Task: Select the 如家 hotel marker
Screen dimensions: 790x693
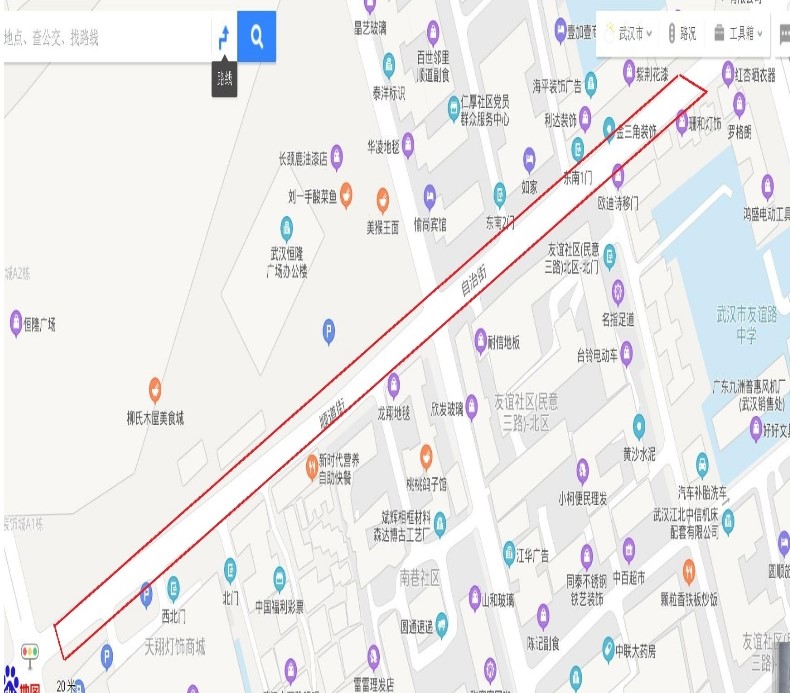Action: [529, 158]
